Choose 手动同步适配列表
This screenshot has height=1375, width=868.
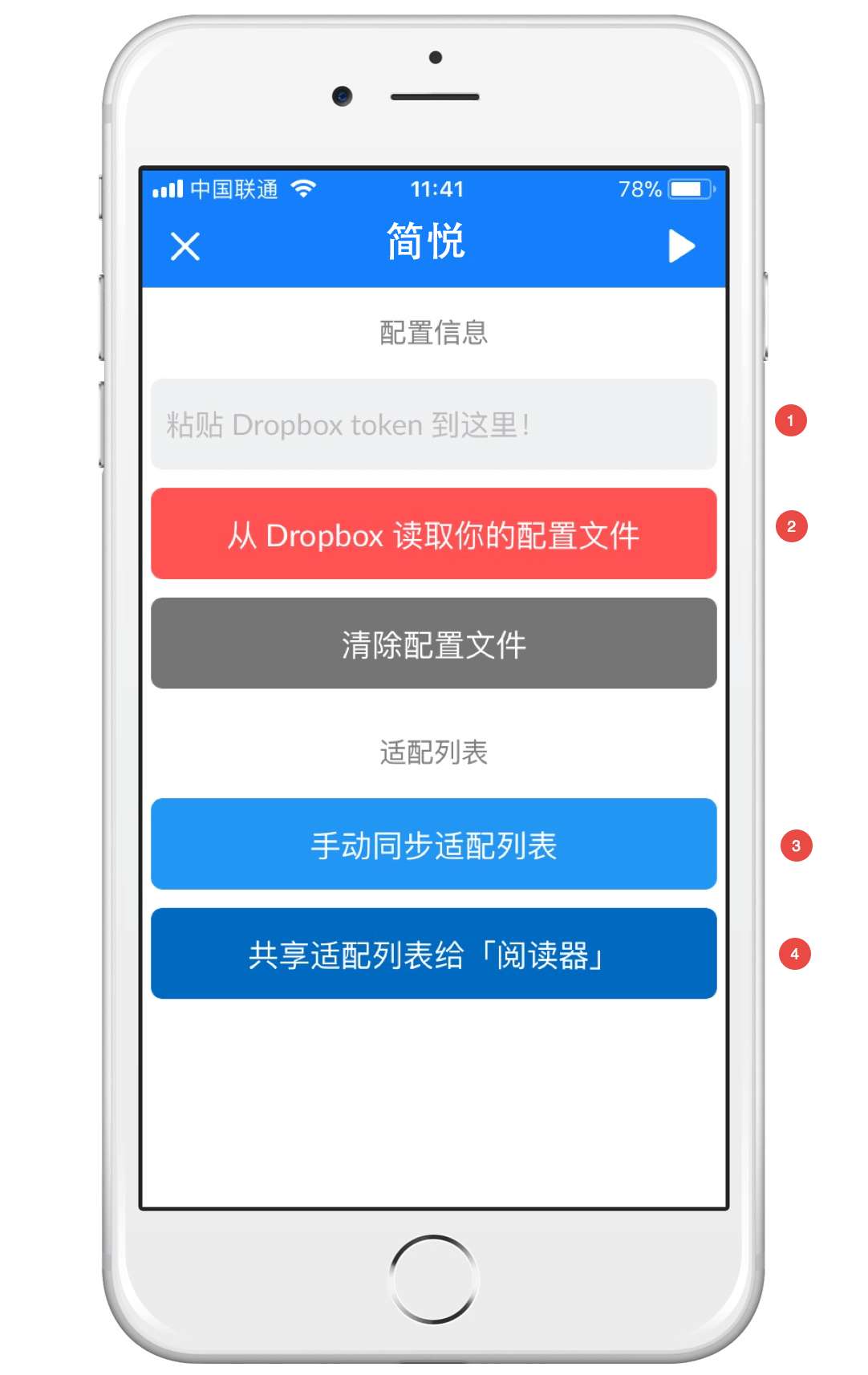tap(433, 844)
